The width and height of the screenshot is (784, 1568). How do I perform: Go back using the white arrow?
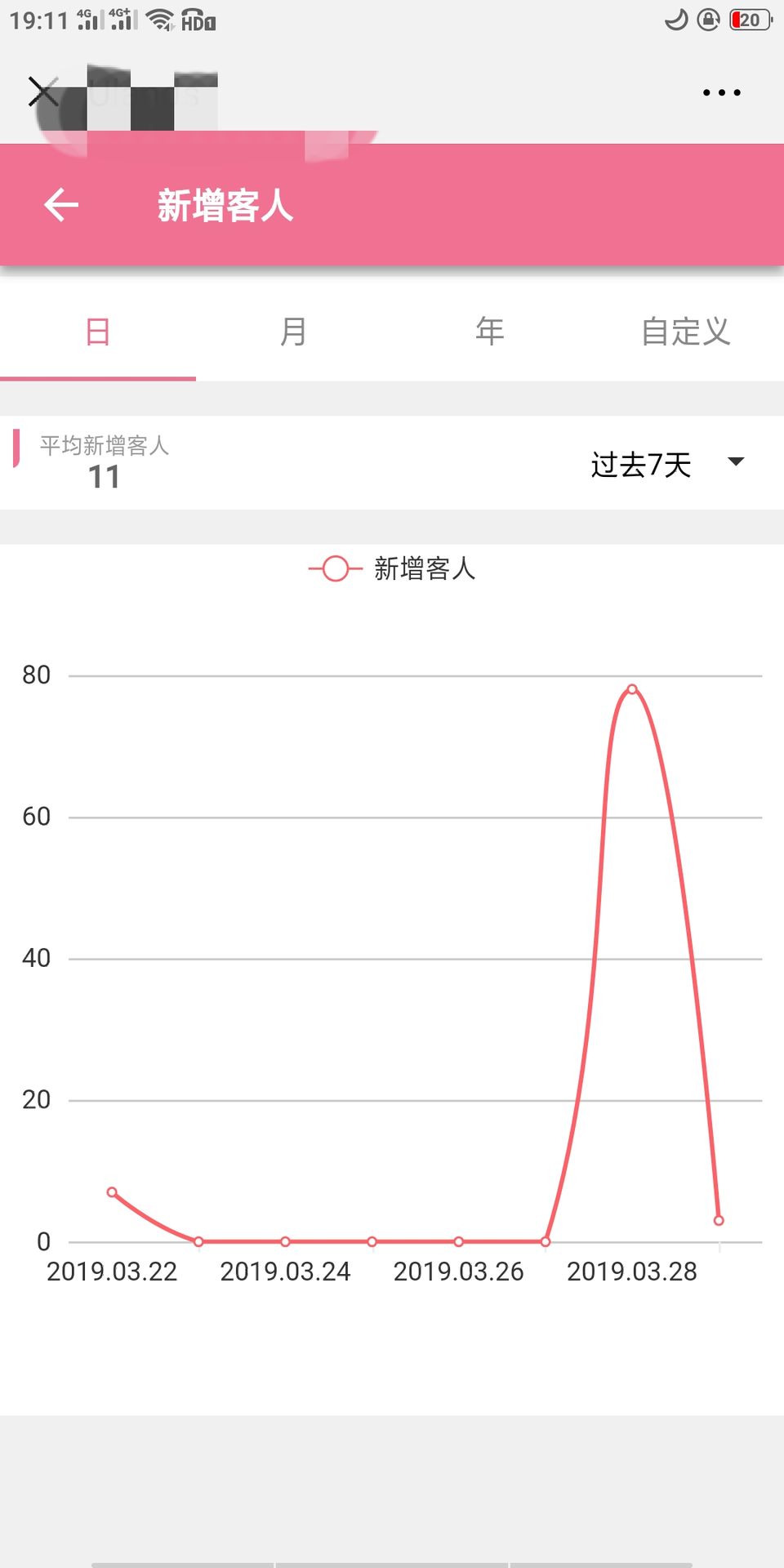[61, 204]
